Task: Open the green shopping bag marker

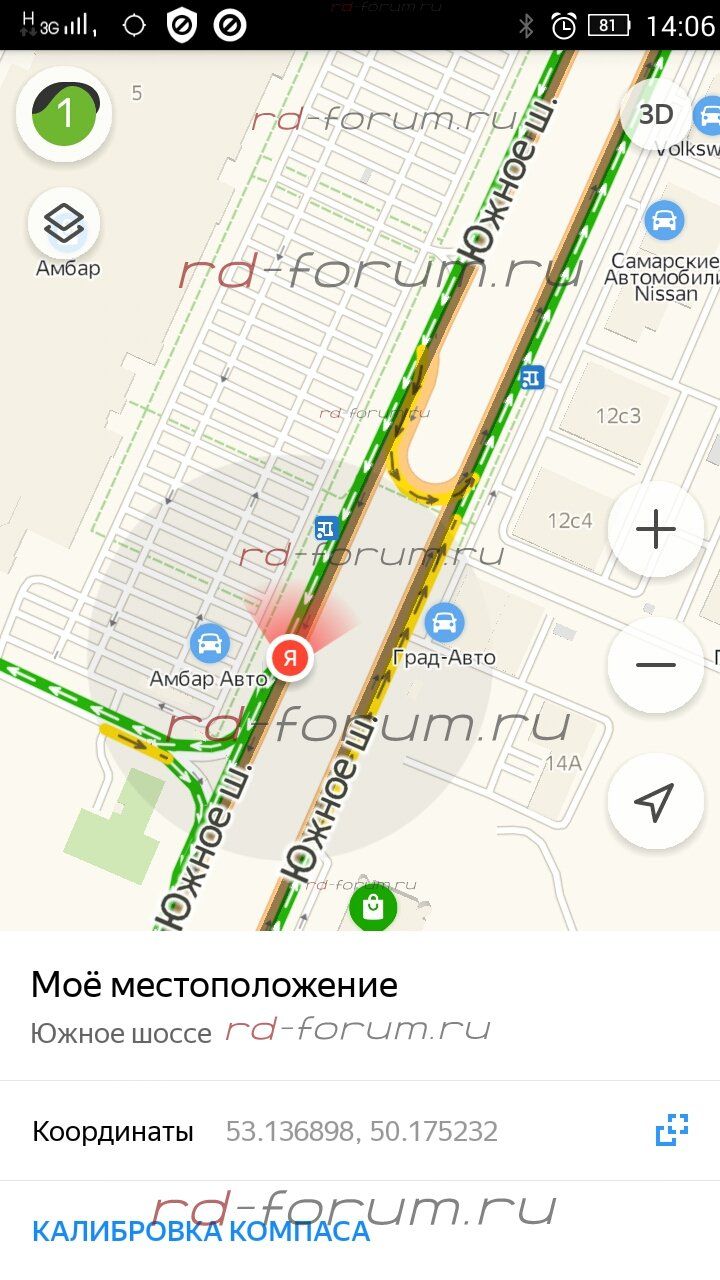Action: tap(373, 908)
